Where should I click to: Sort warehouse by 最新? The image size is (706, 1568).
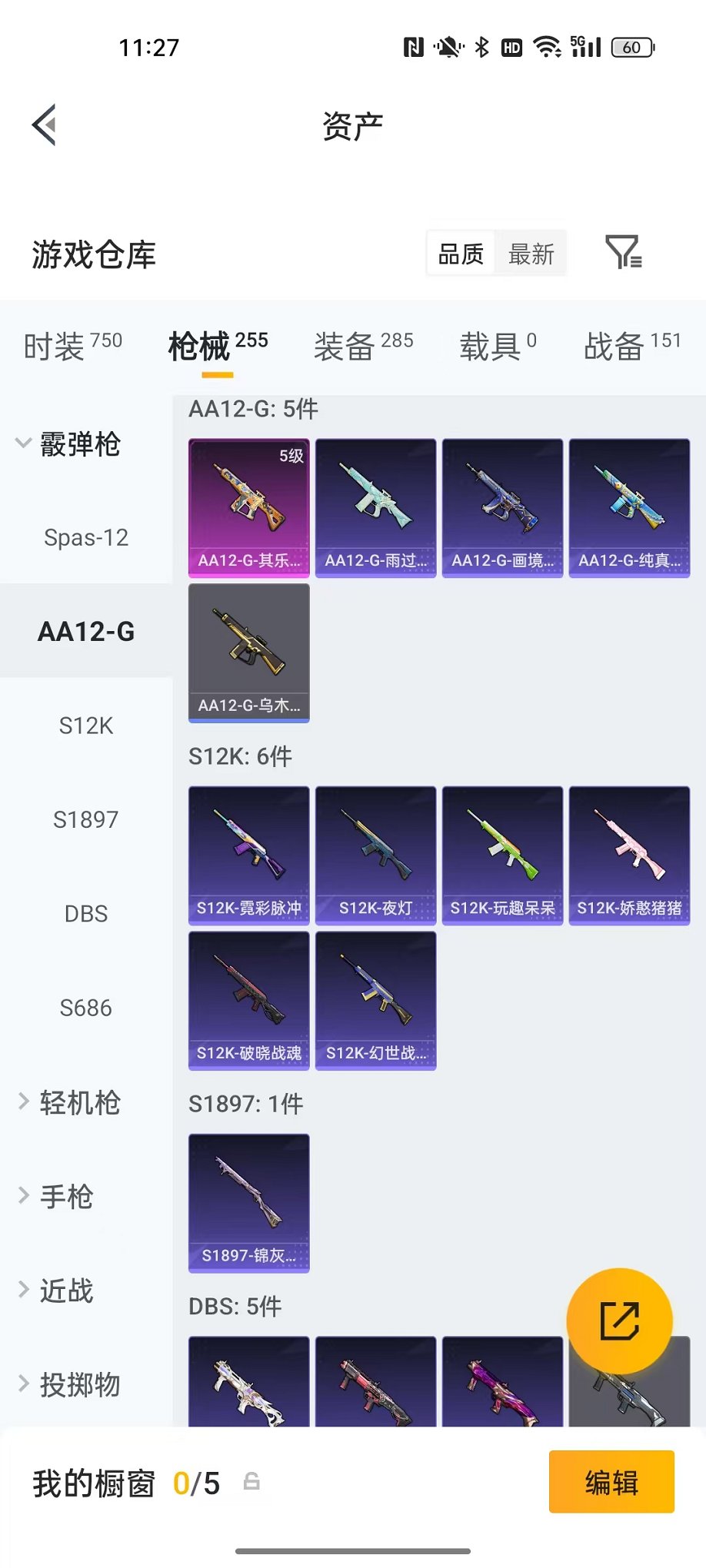[x=531, y=254]
